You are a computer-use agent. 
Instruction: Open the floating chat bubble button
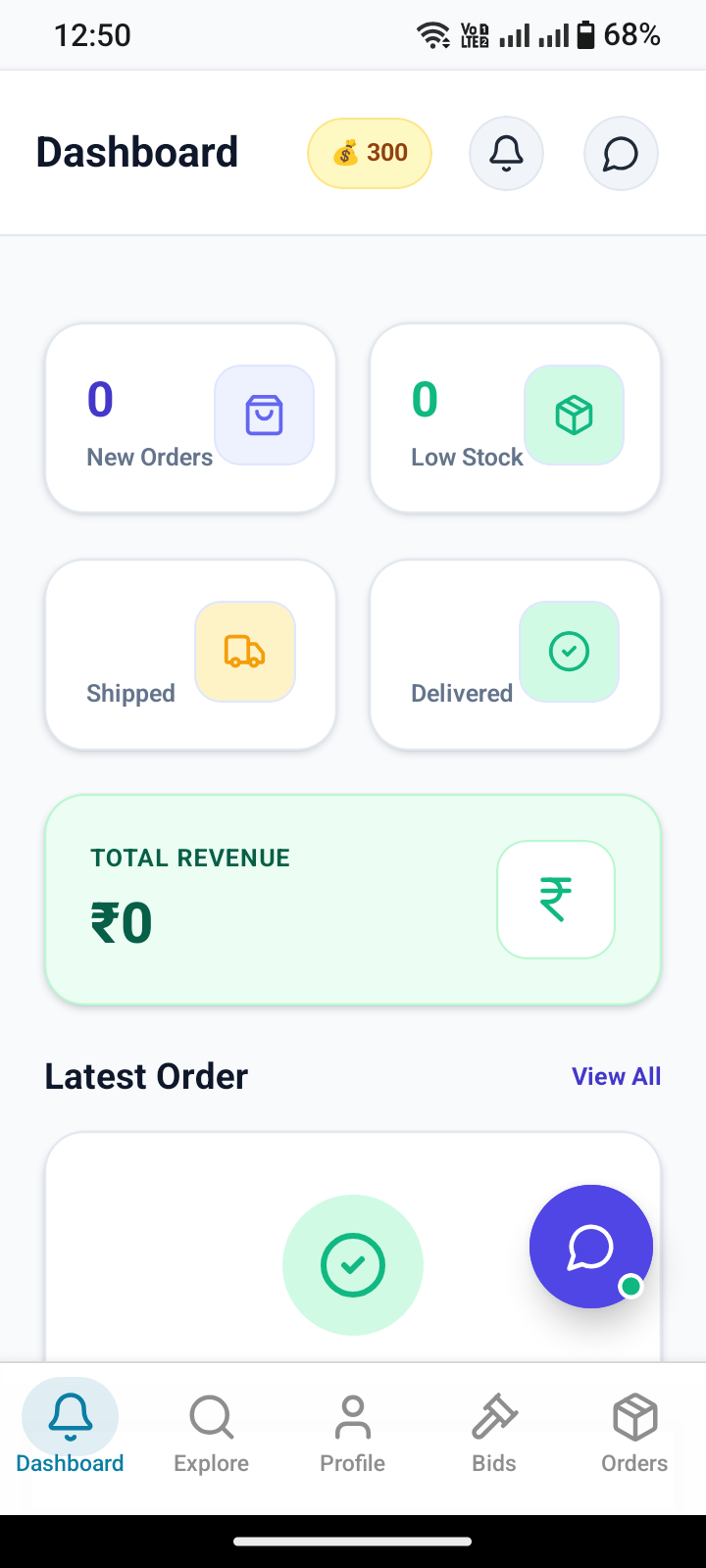591,1246
